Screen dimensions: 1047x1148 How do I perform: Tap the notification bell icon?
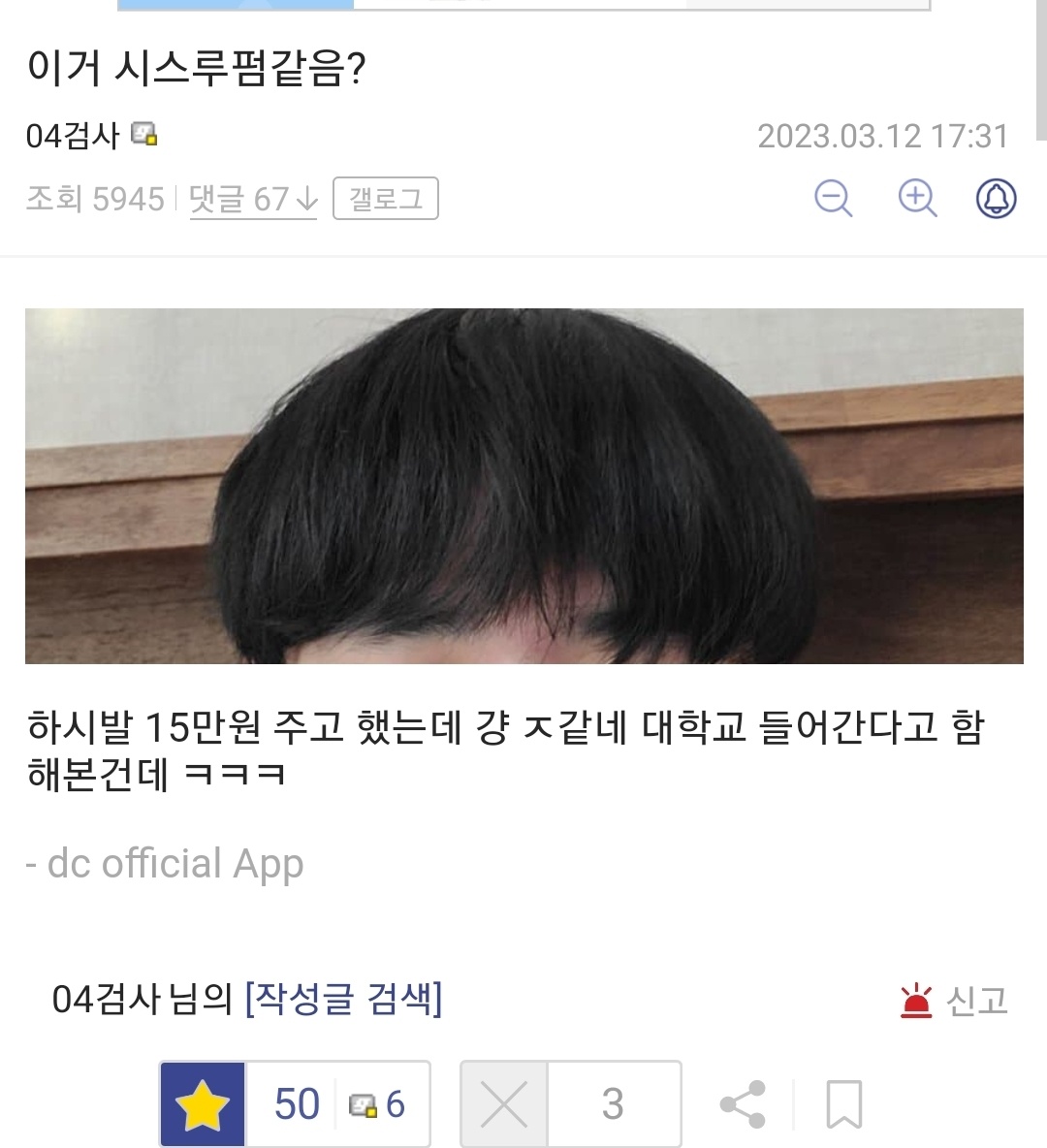pyautogui.click(x=996, y=199)
